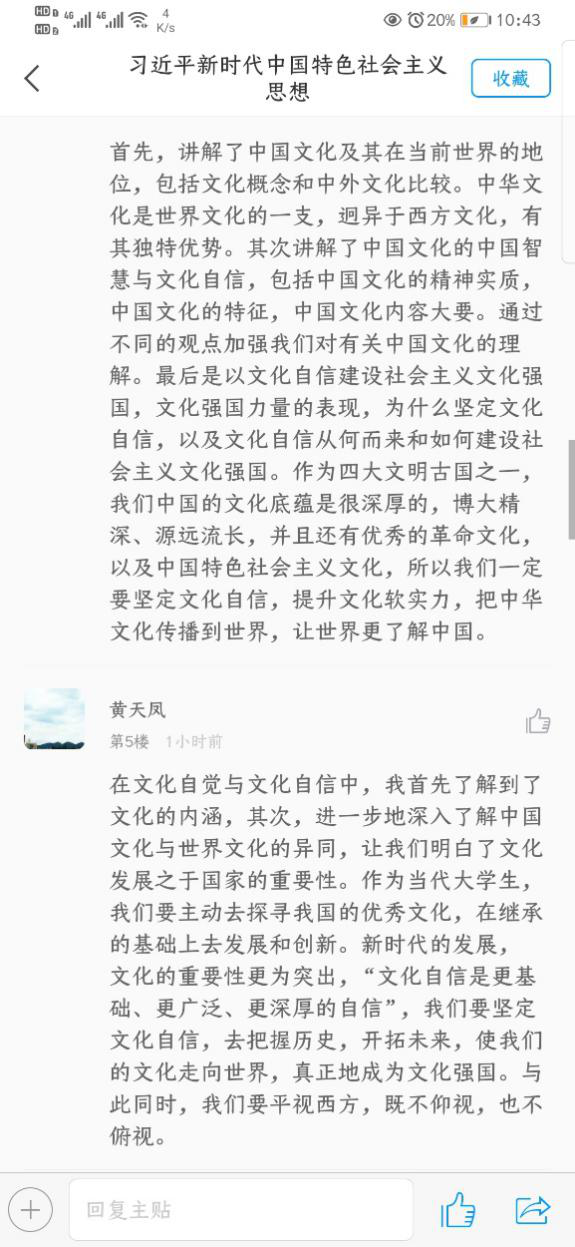Viewport: 575px width, 1247px height.
Task: Tap the 收藏 button
Action: pos(511,79)
